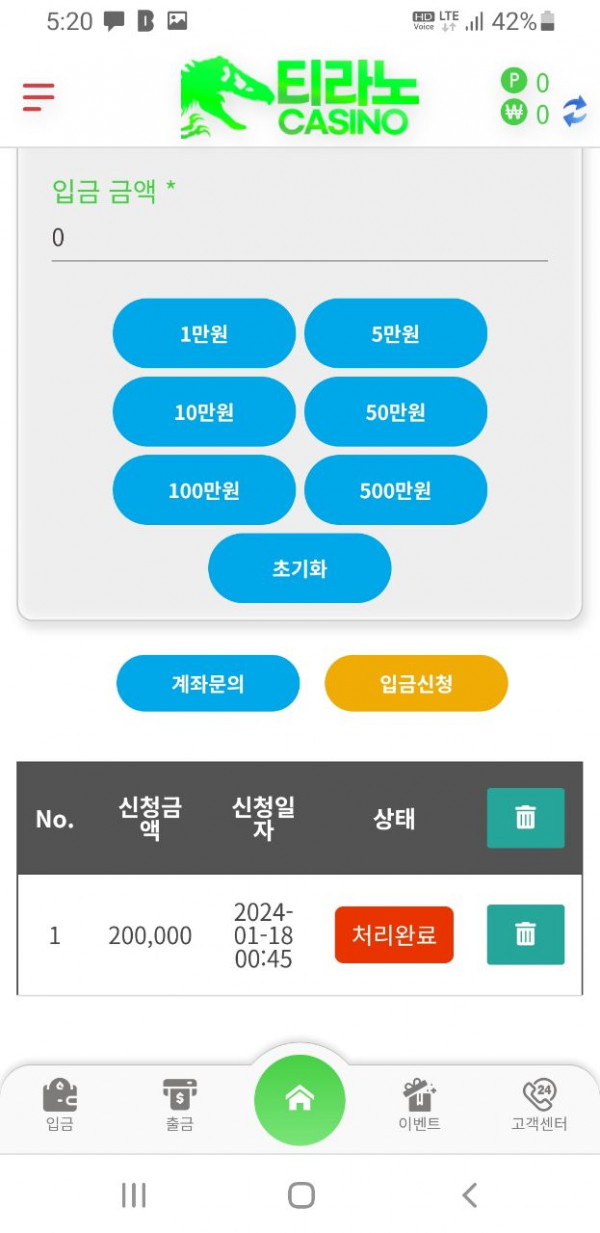Choose the 5만원 amount button

coord(395,334)
